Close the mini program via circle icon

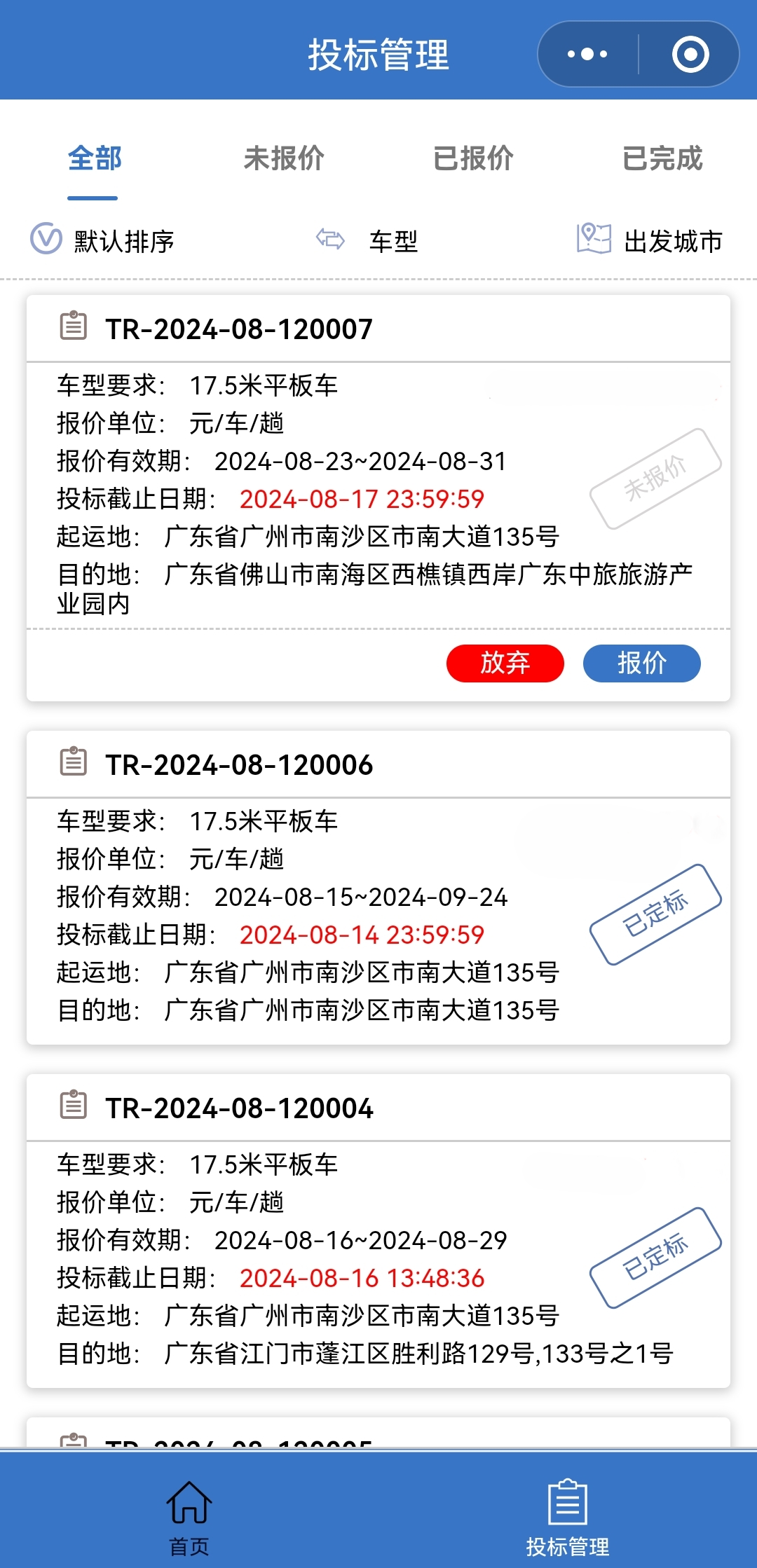690,54
